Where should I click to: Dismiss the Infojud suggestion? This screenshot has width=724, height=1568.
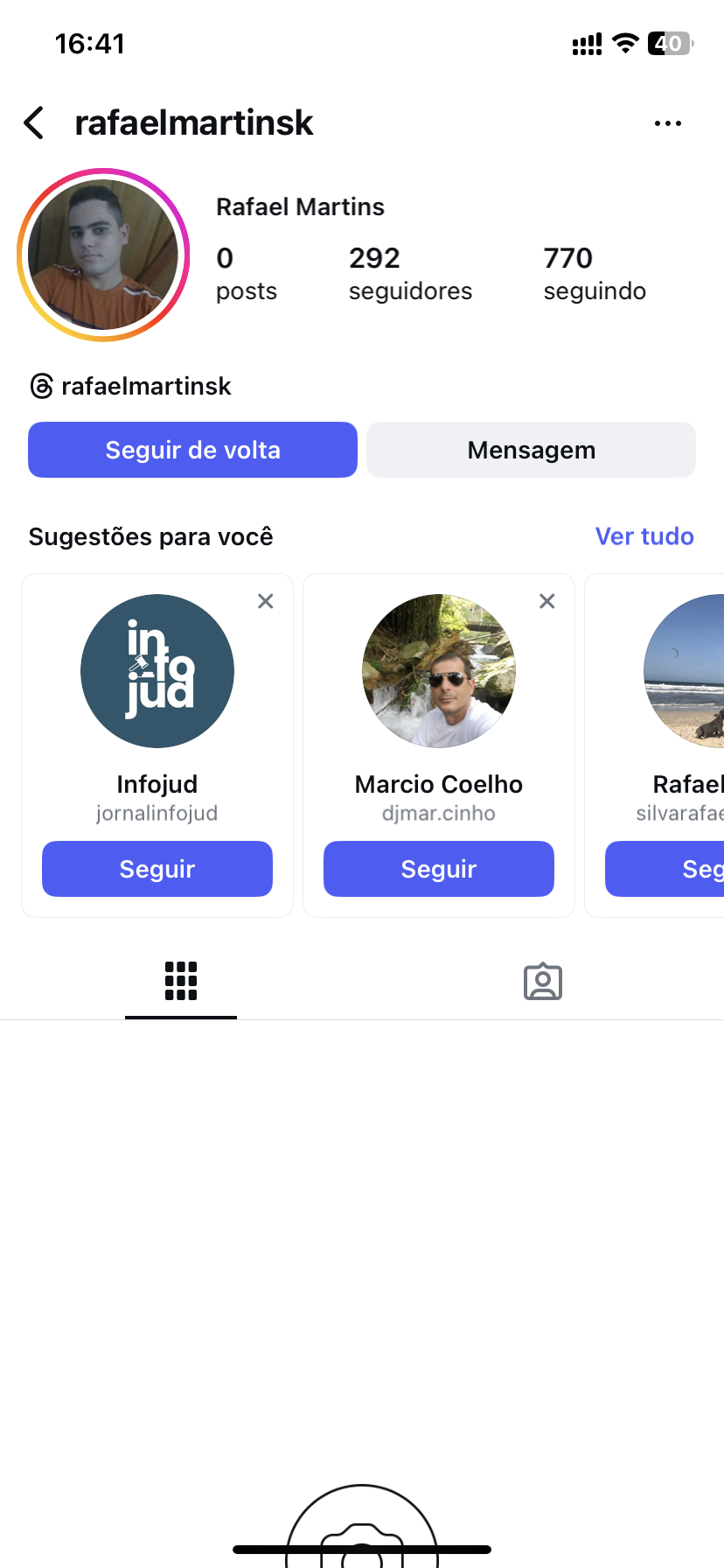(x=266, y=601)
